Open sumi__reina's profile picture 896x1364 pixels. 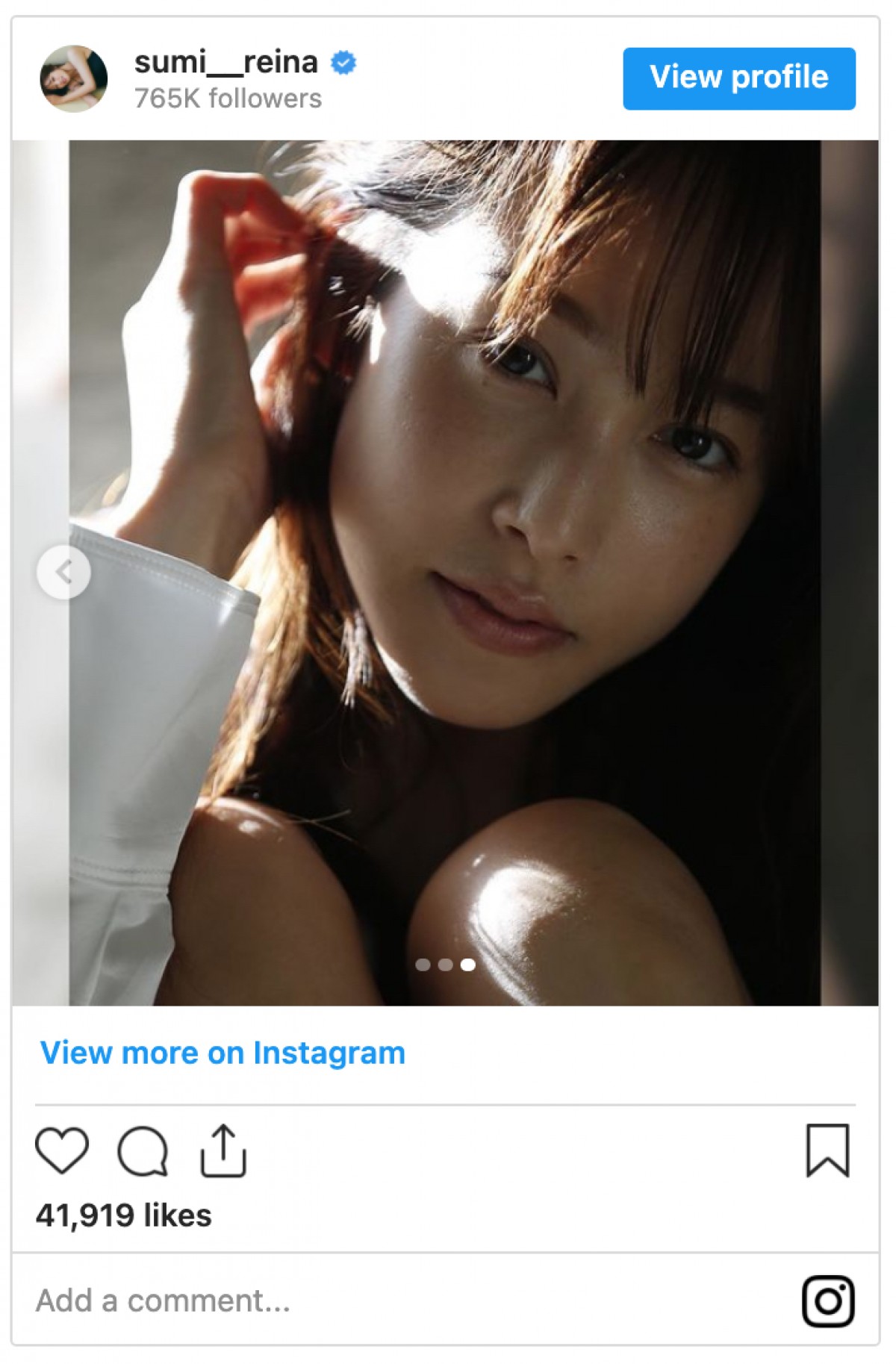[73, 78]
